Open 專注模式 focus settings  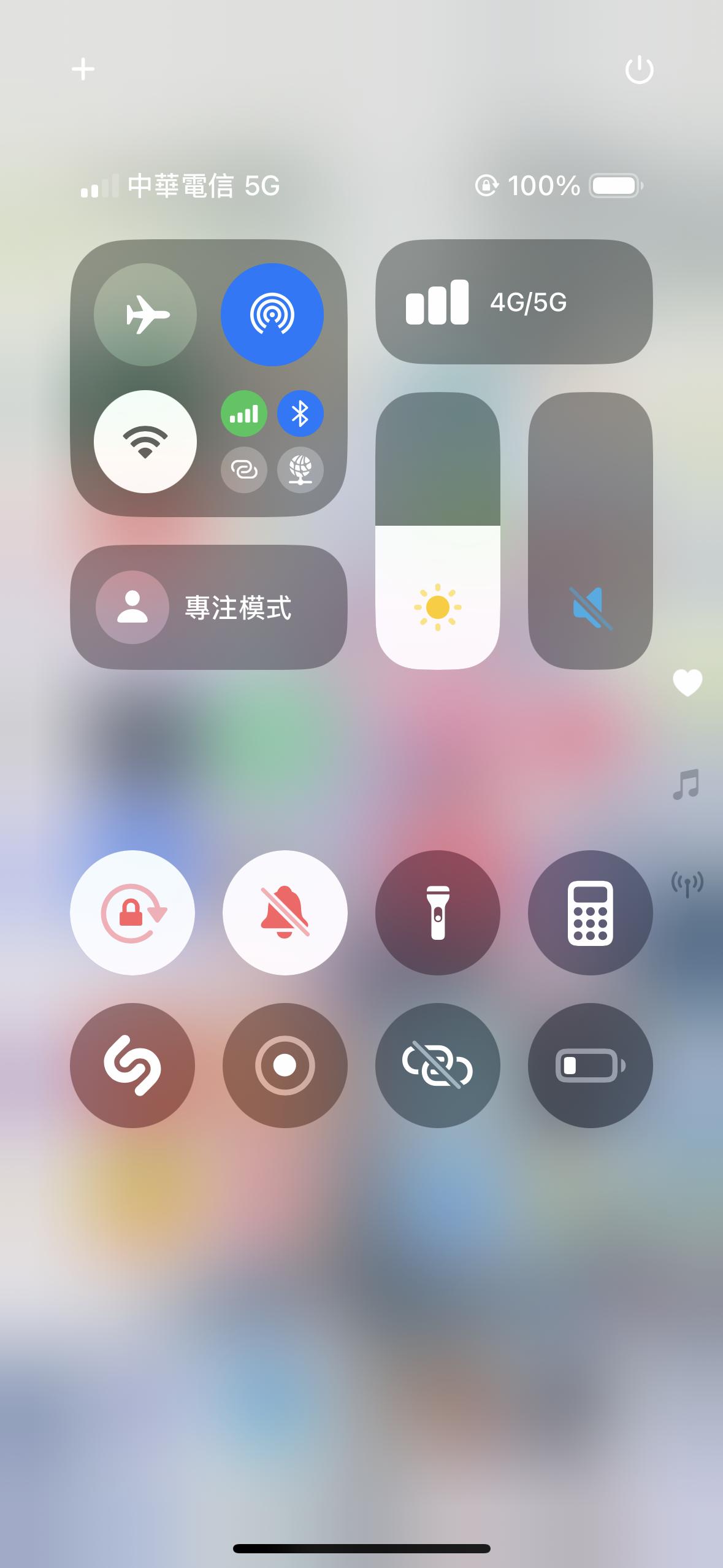click(208, 607)
